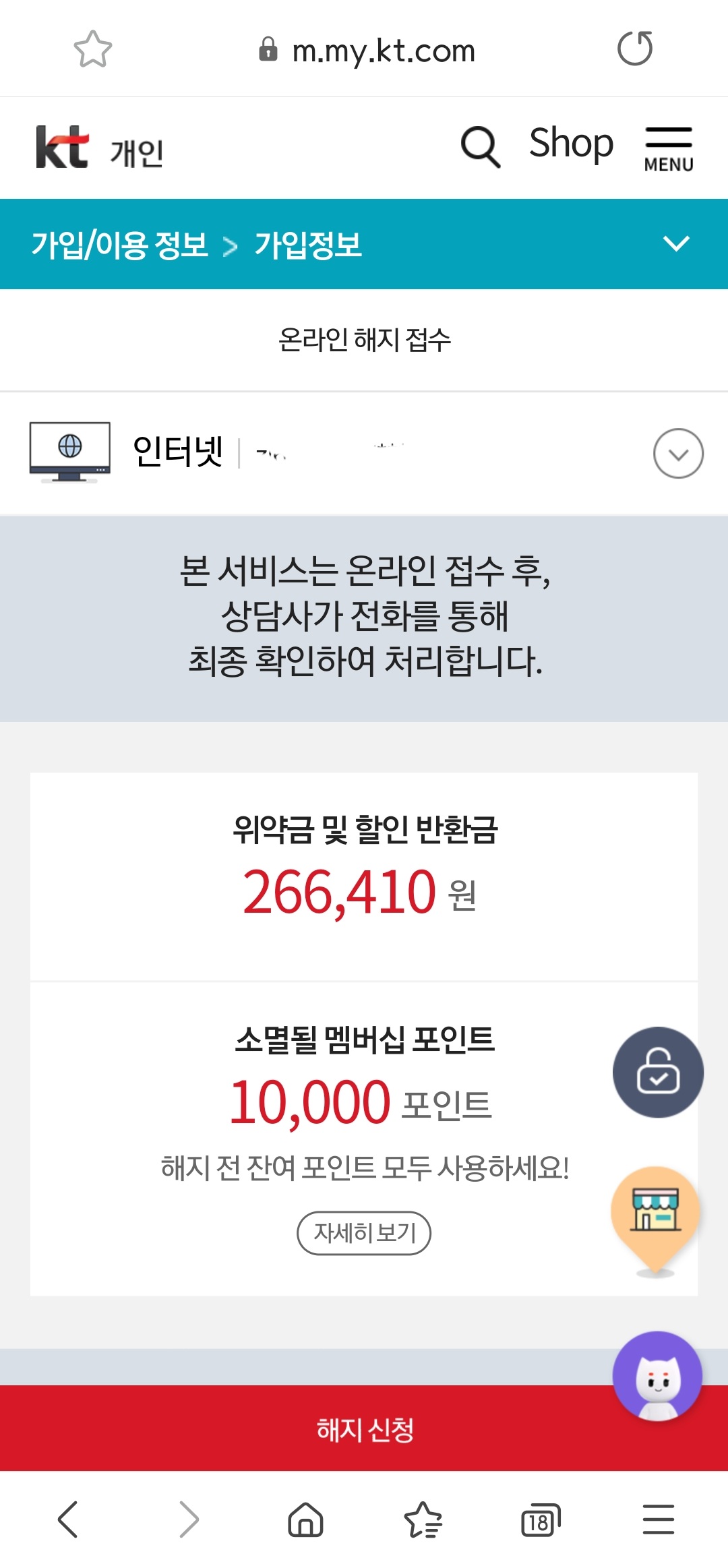Expand the 인터넷 service selector
The height and width of the screenshot is (1568, 728).
678,454
